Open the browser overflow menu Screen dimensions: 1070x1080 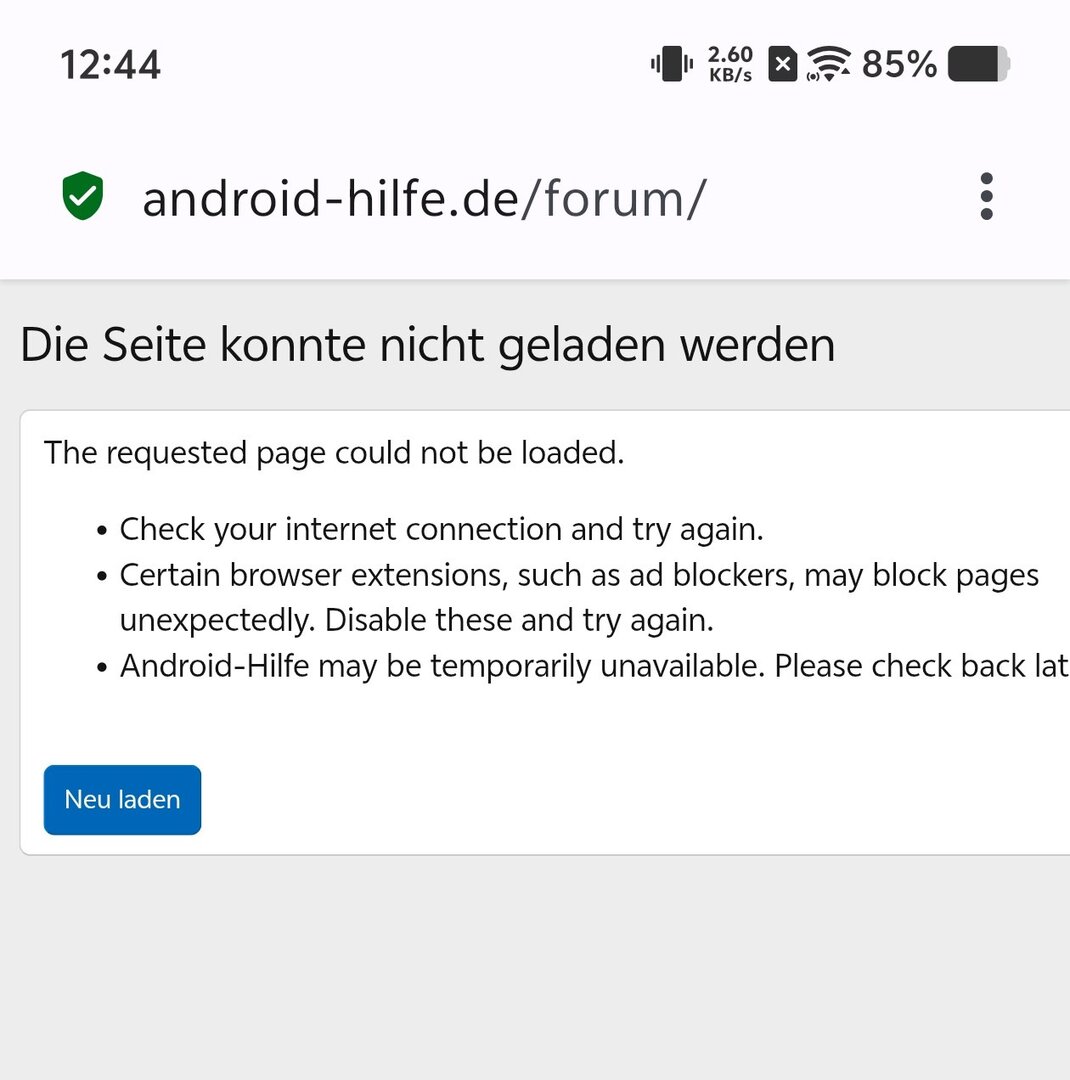click(986, 196)
